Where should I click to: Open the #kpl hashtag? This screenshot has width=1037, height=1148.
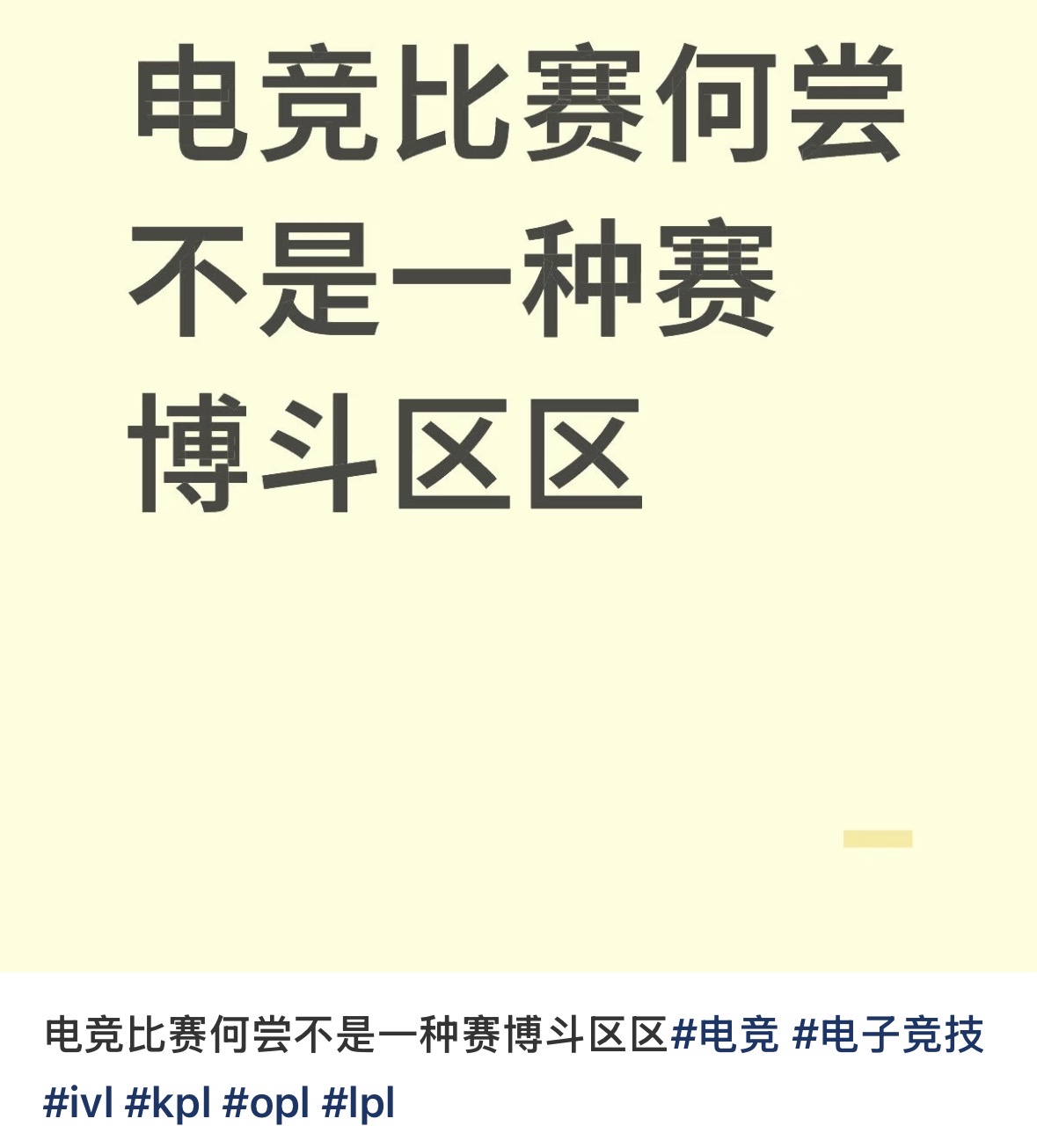[x=168, y=1103]
